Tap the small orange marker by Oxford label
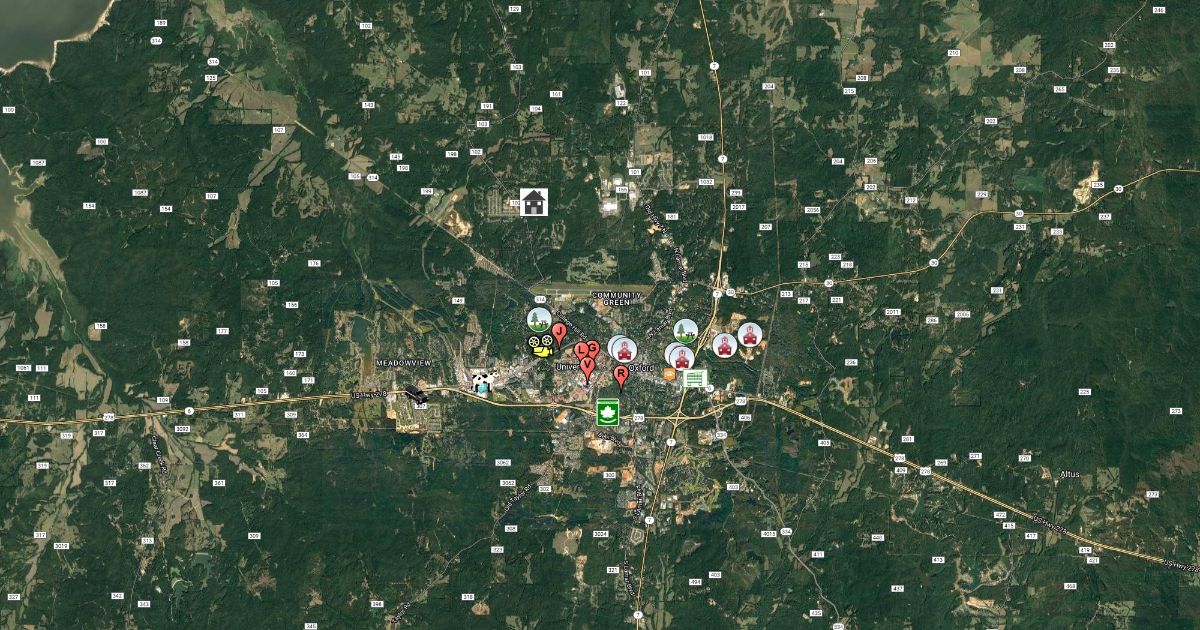 coord(668,373)
